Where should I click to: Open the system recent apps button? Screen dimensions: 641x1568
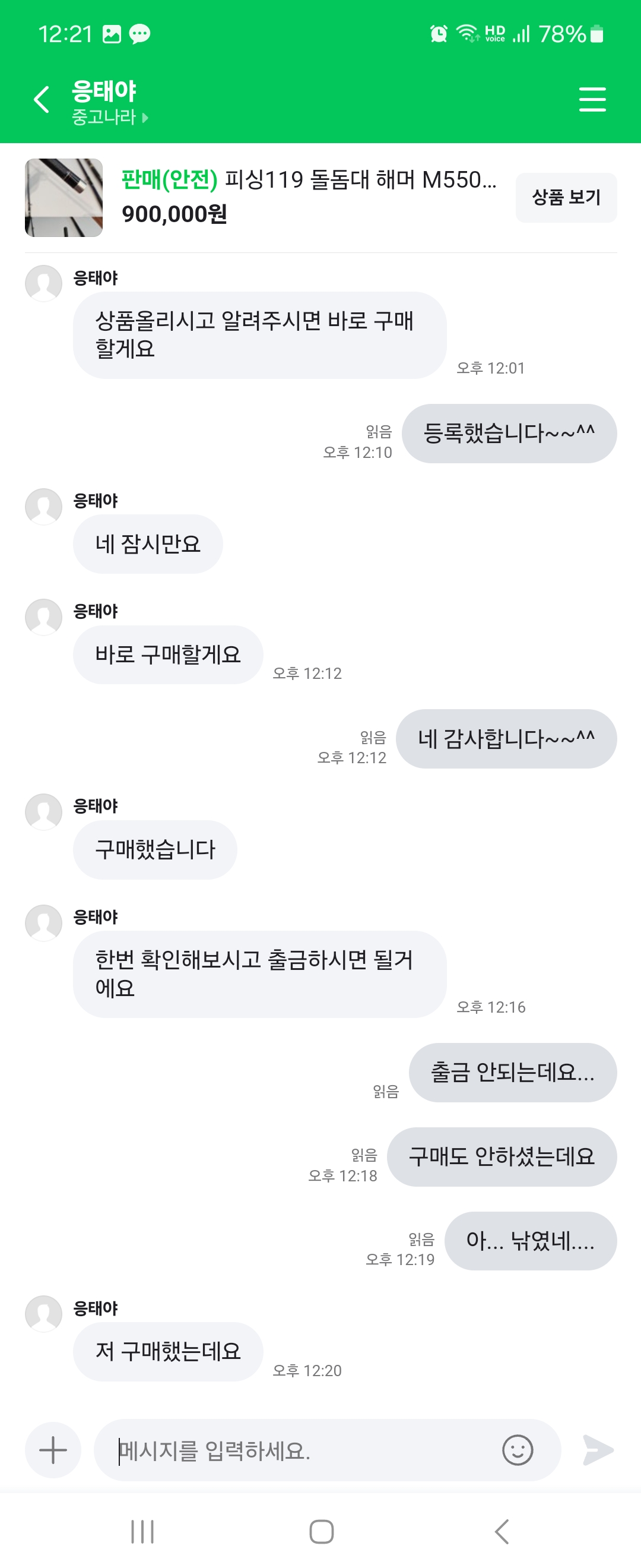point(142,1531)
